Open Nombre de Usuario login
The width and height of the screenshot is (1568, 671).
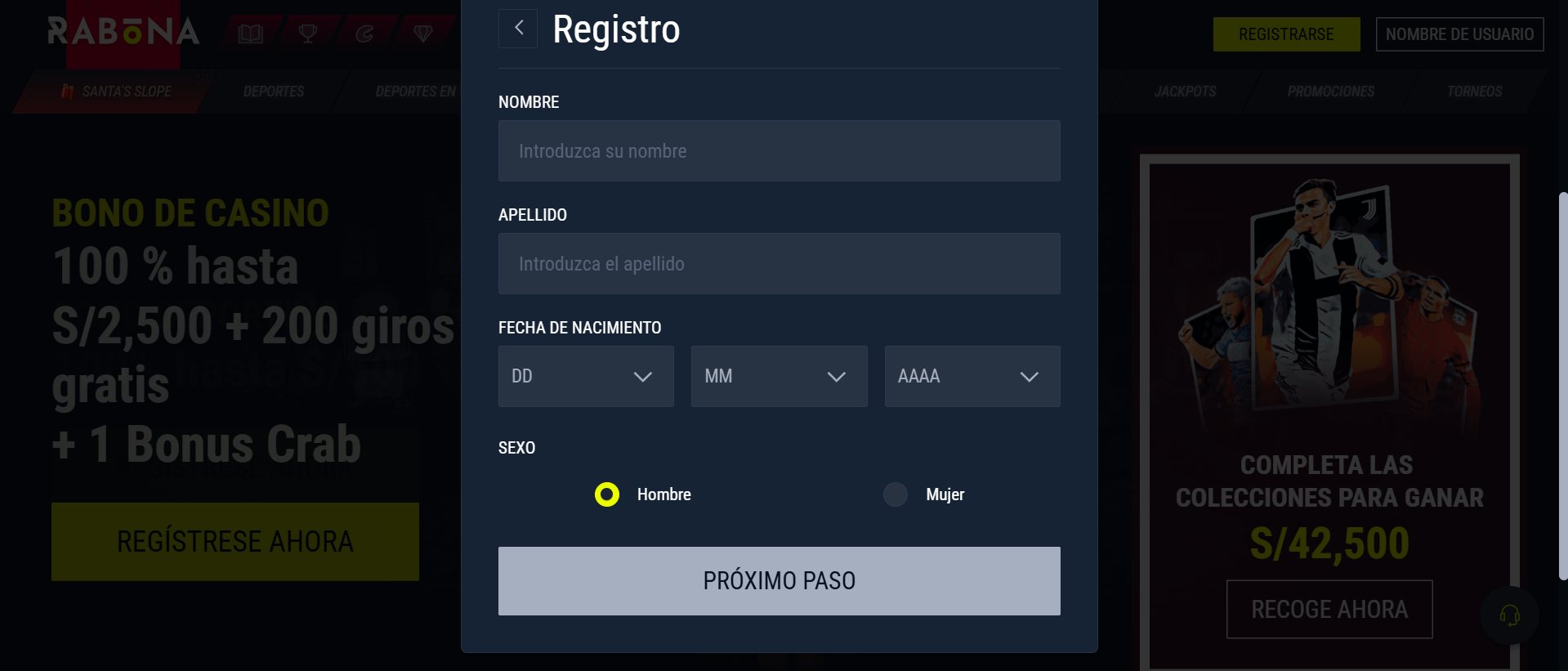(x=1459, y=34)
